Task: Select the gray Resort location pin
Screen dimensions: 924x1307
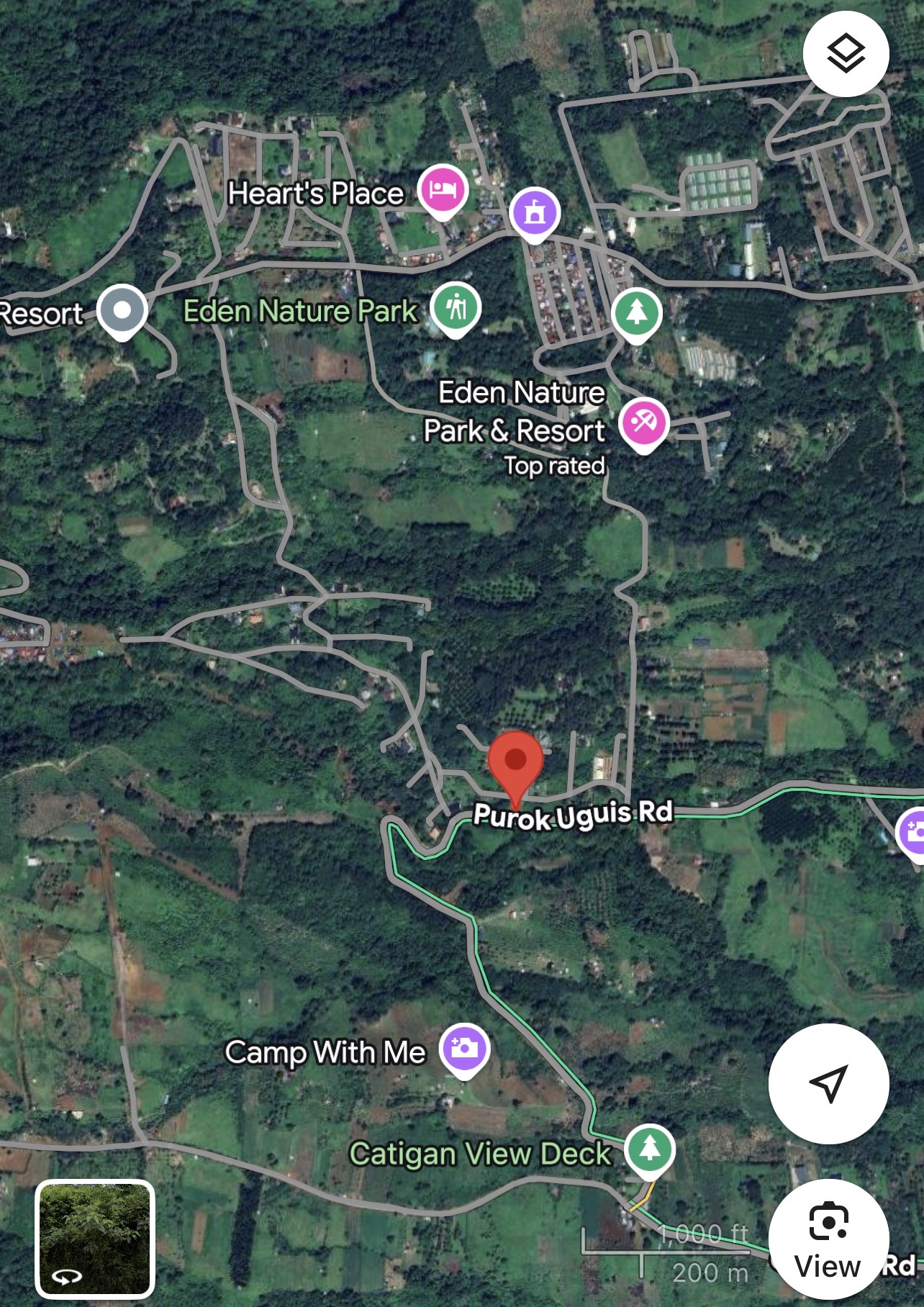Action: click(x=122, y=311)
